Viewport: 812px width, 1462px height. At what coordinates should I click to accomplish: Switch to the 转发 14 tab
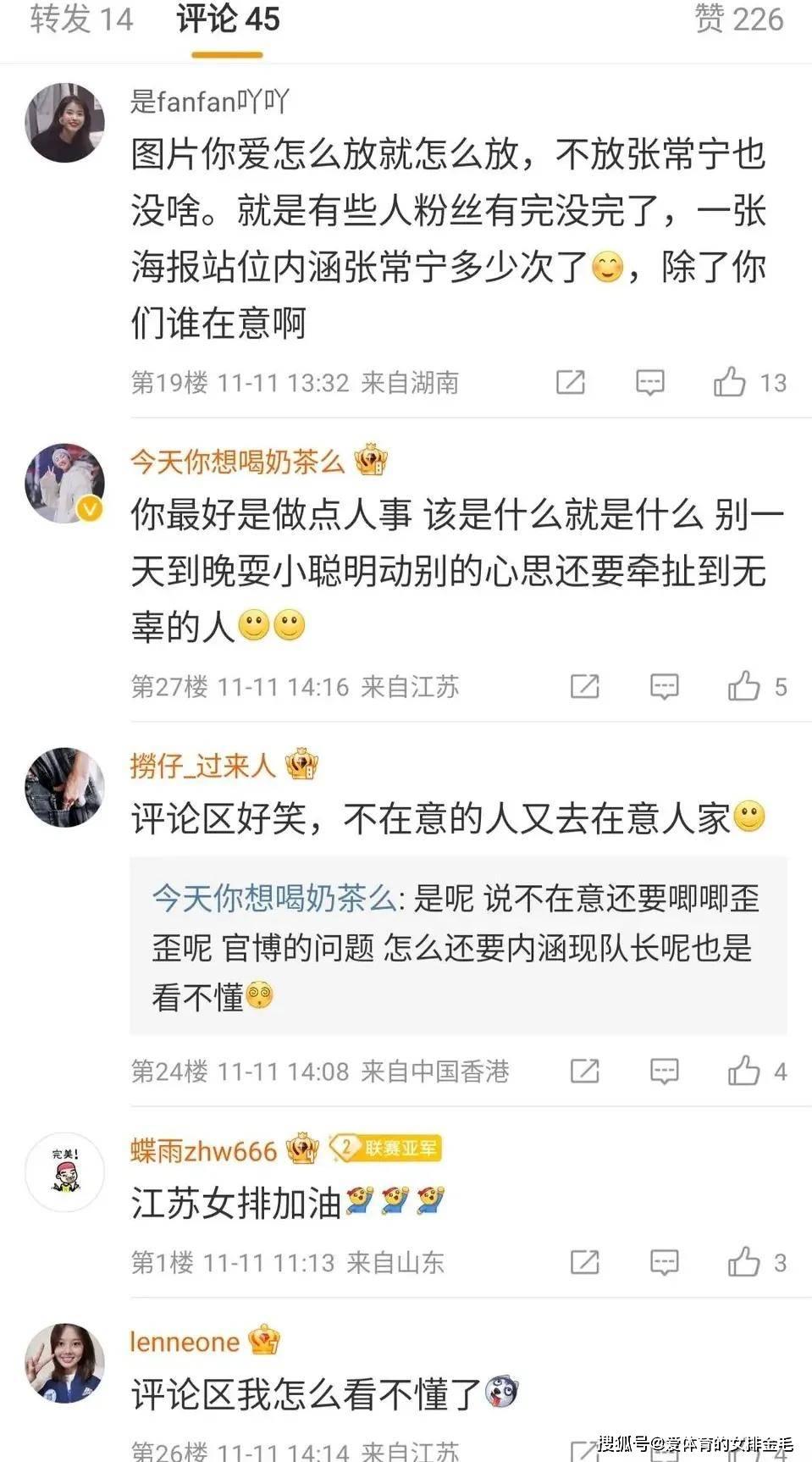[81, 19]
